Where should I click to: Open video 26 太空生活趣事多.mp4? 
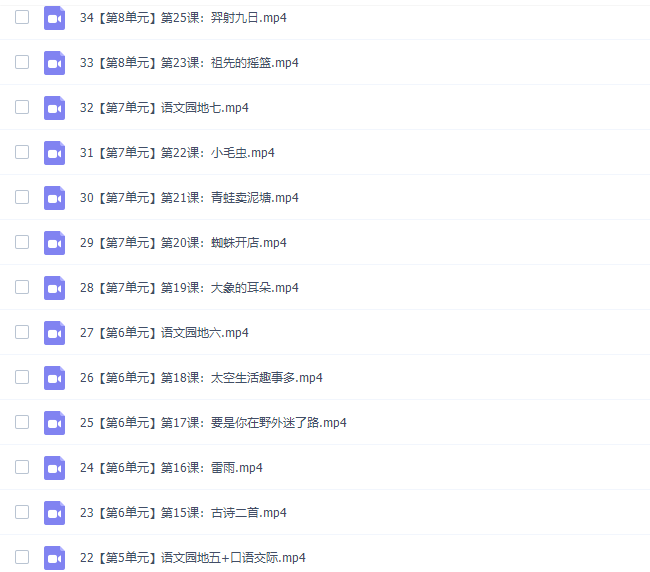[200, 378]
